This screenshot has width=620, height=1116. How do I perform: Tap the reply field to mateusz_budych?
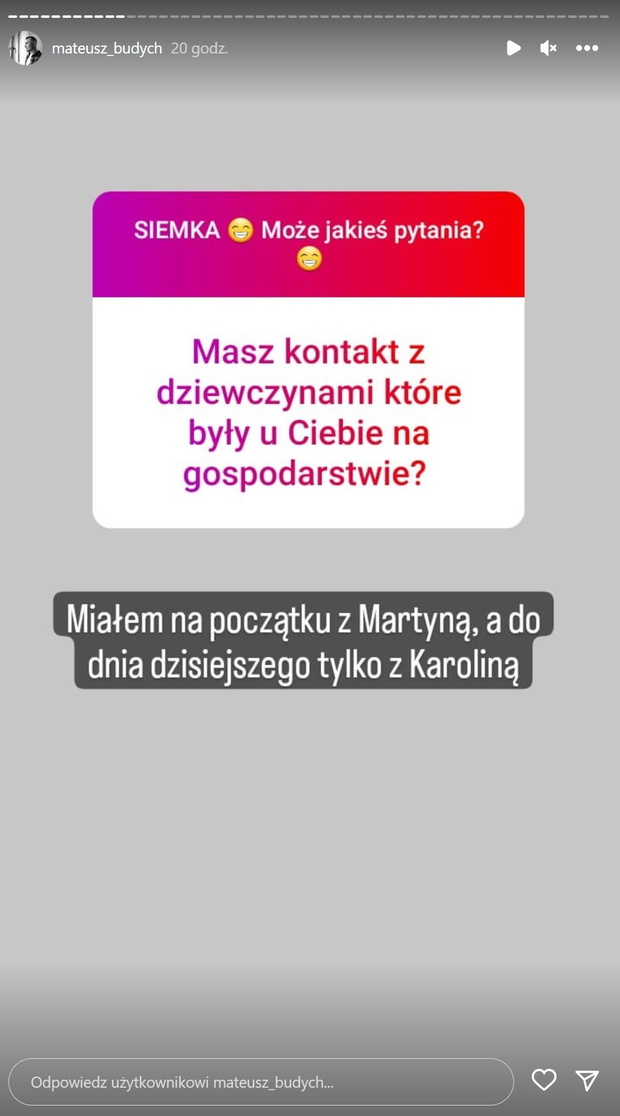tap(261, 1081)
